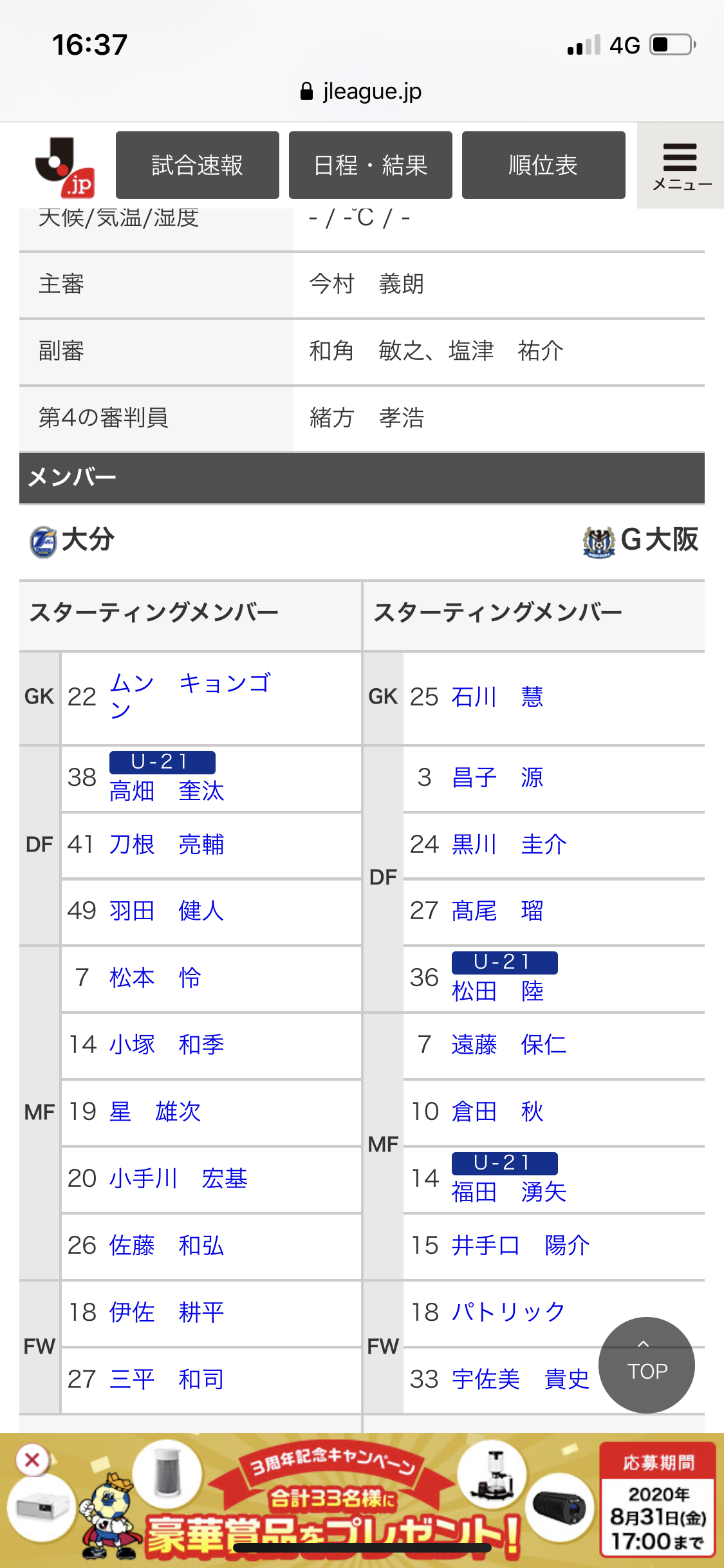This screenshot has width=724, height=1568.
Task: Open 石川 慧 goalkeeper profile
Action: coord(497,696)
